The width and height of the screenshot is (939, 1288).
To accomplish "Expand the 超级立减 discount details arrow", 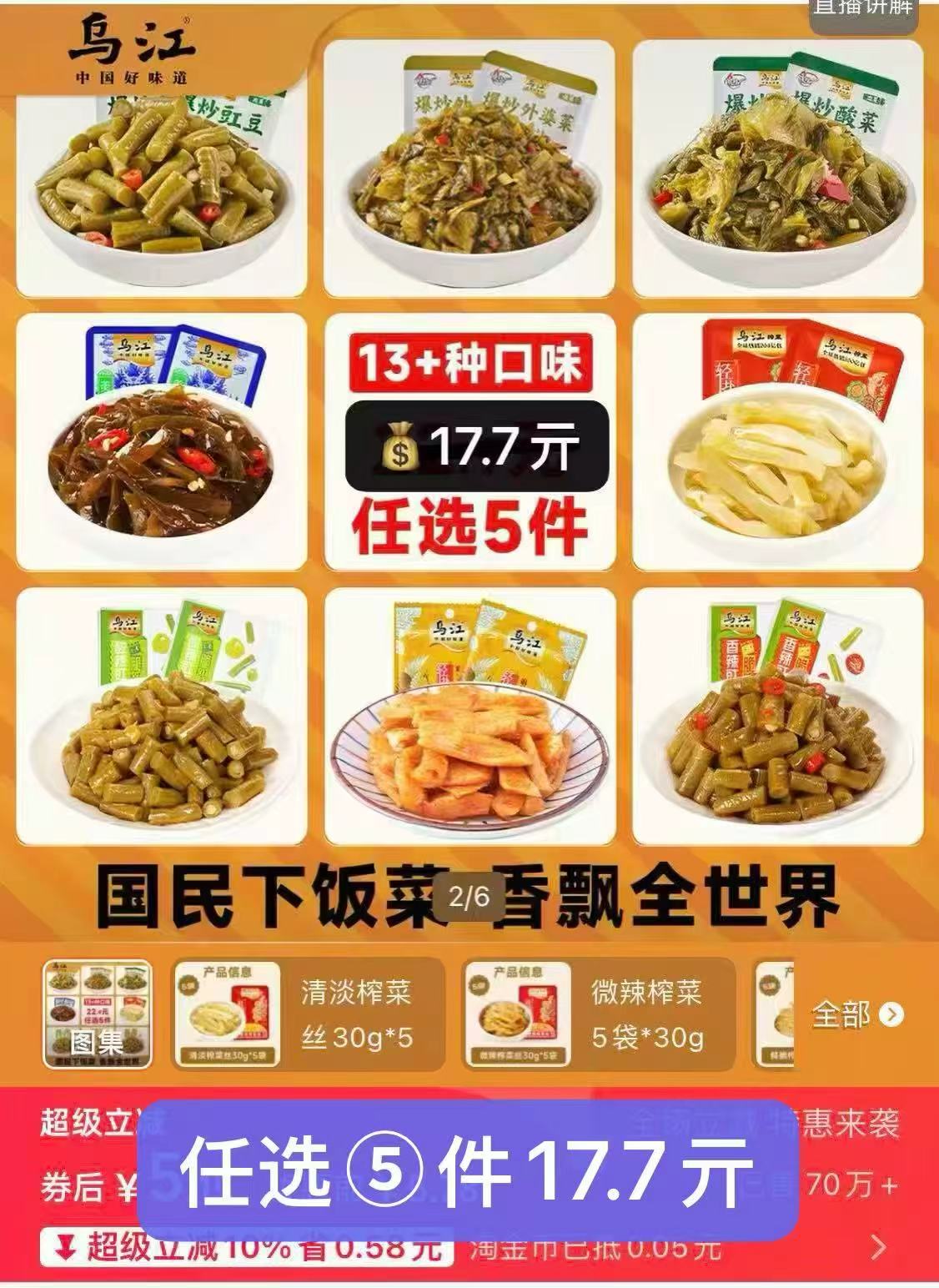I will (x=877, y=1248).
